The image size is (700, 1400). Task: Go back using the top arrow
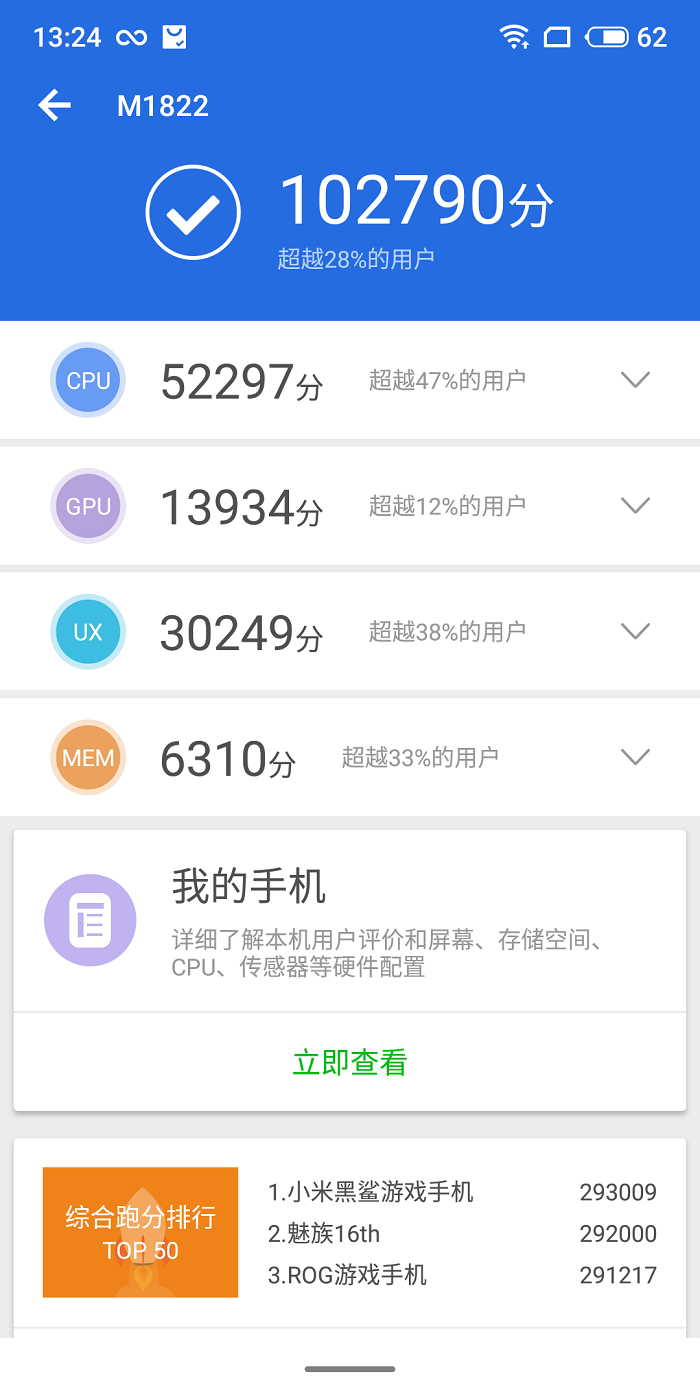click(55, 105)
